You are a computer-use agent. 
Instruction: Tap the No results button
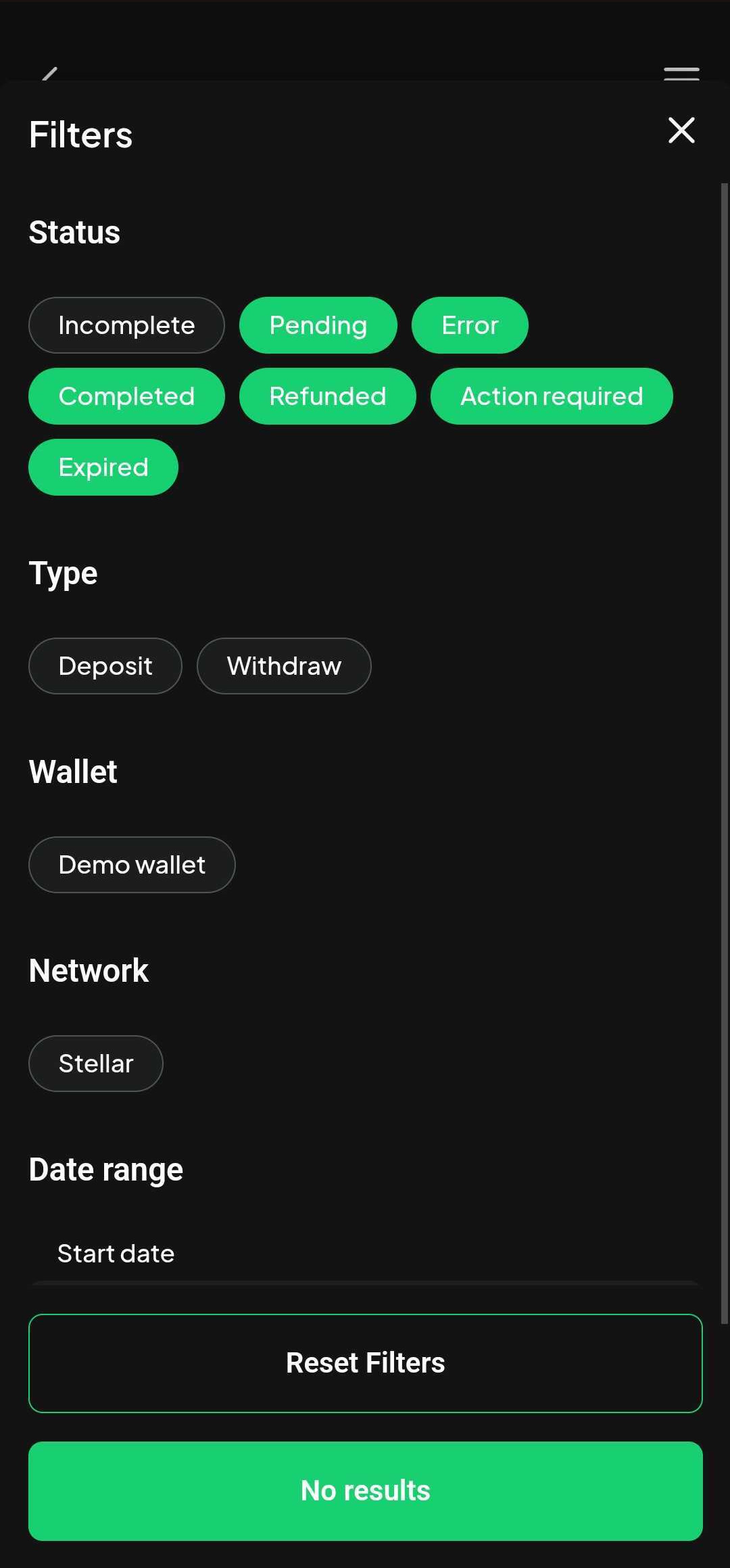[x=366, y=1491]
